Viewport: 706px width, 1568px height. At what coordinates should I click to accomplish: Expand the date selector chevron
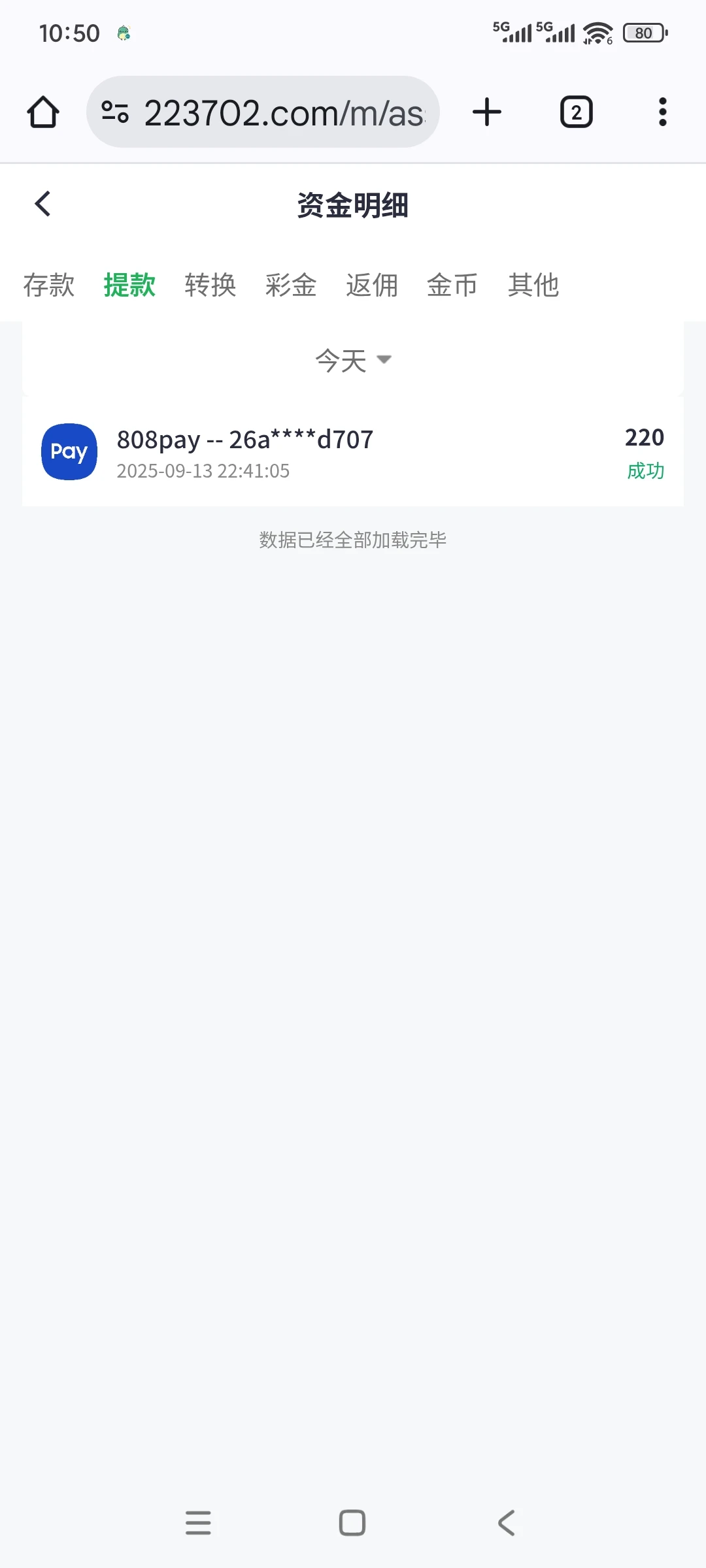pyautogui.click(x=385, y=360)
